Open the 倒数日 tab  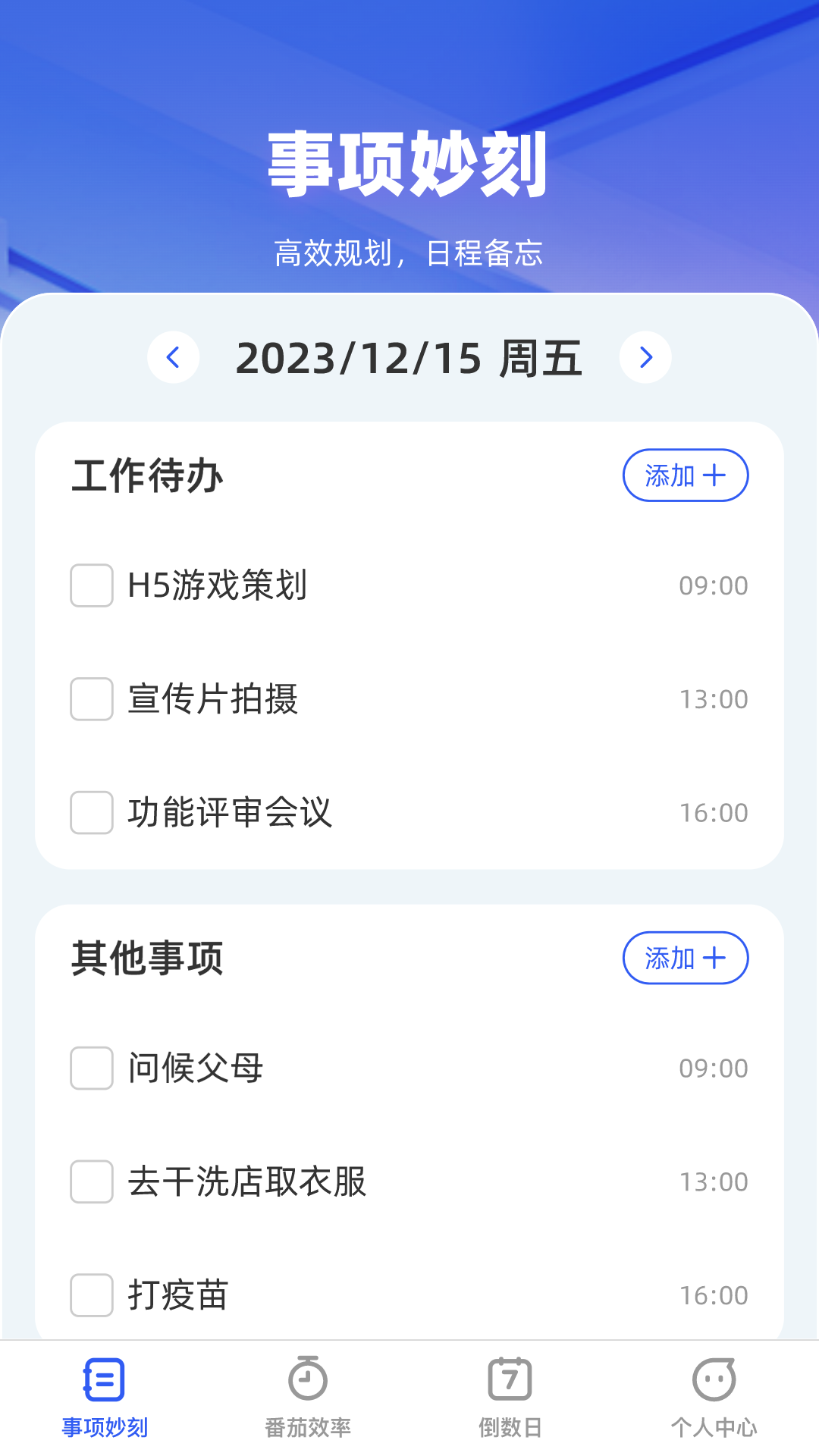510,1397
